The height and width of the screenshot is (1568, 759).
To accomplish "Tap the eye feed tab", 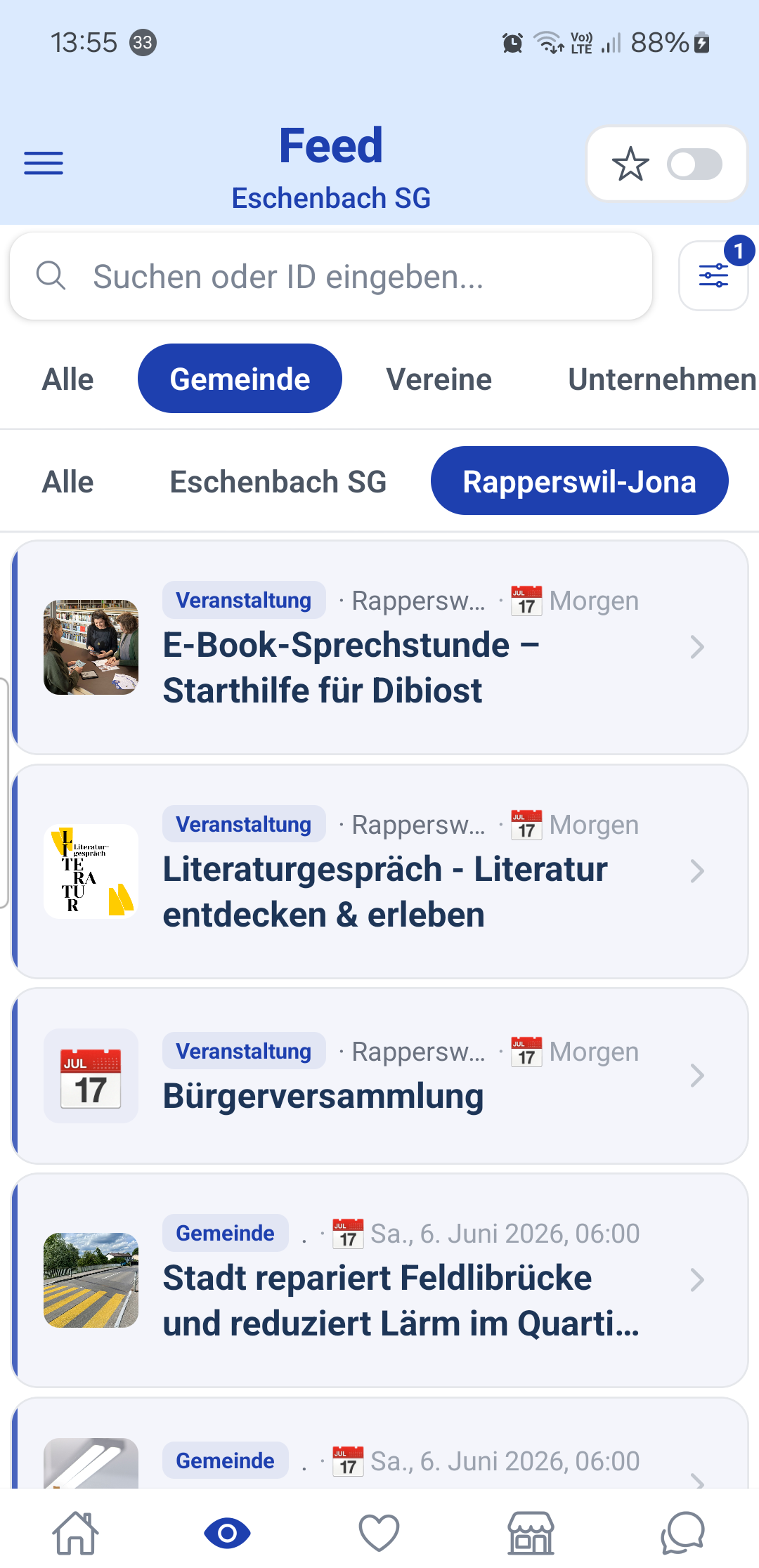I will [x=227, y=1533].
